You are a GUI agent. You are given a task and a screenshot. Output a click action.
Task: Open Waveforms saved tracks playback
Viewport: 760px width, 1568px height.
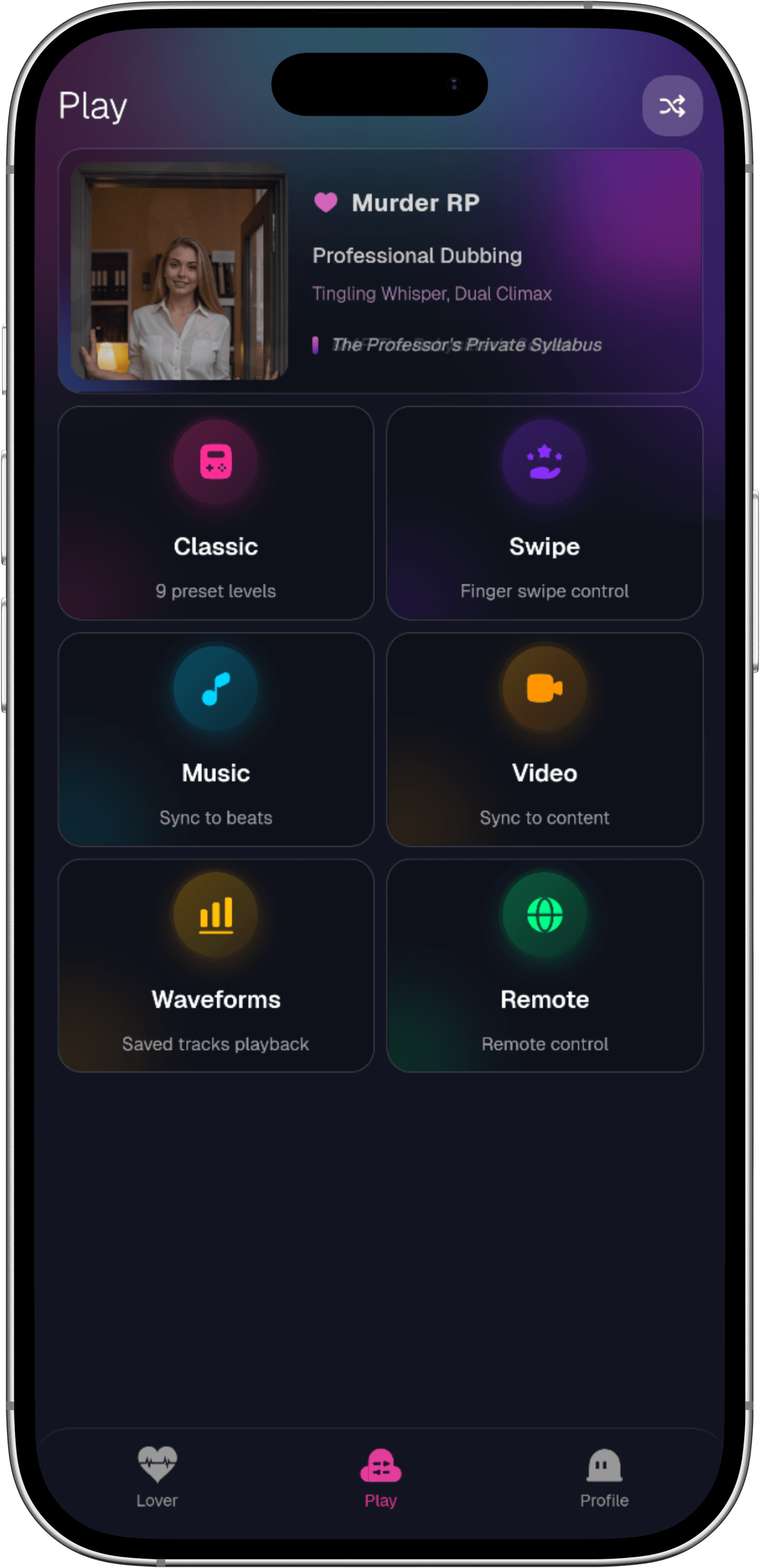[215, 966]
